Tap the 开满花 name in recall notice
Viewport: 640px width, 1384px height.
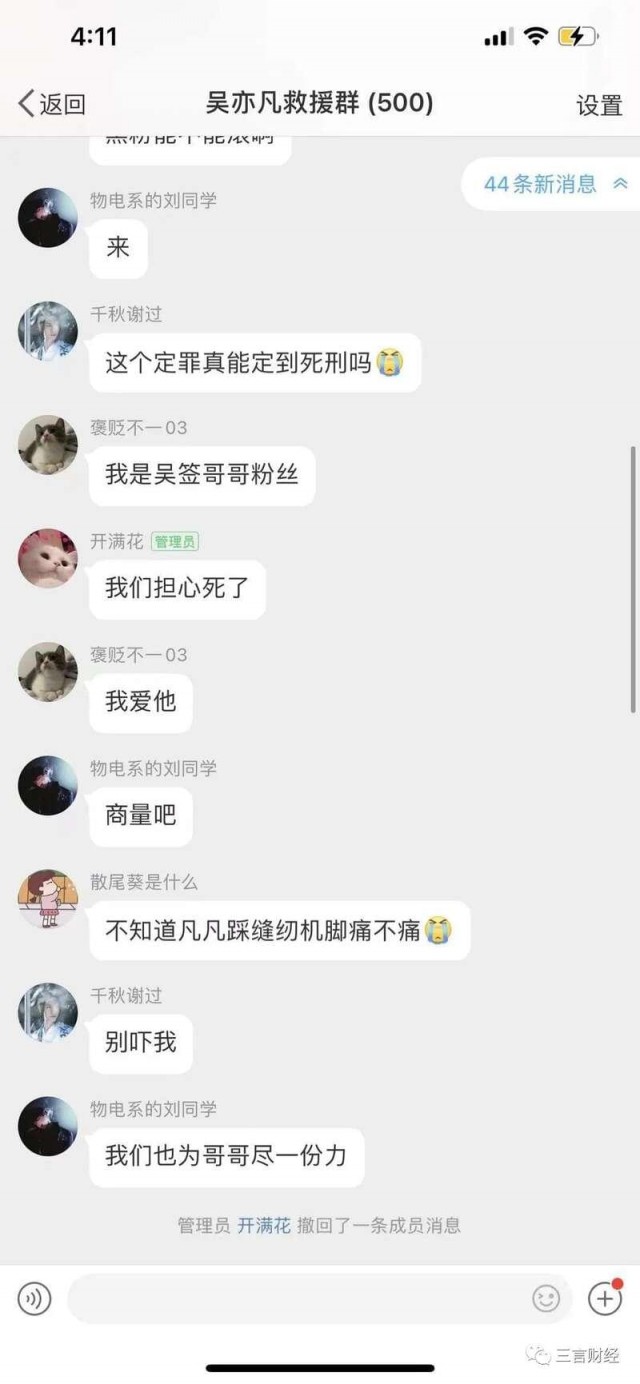tap(264, 1225)
